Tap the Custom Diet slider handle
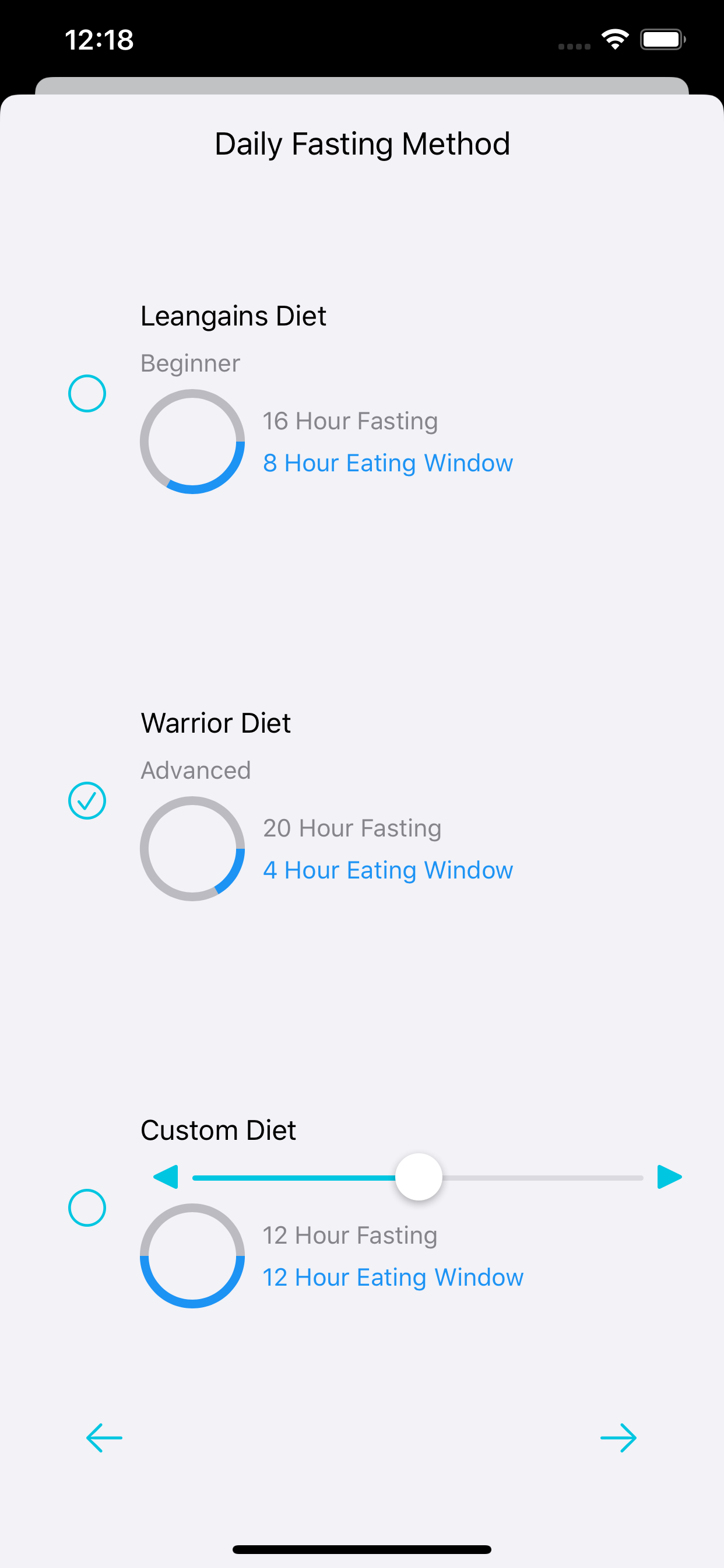 (x=419, y=1177)
